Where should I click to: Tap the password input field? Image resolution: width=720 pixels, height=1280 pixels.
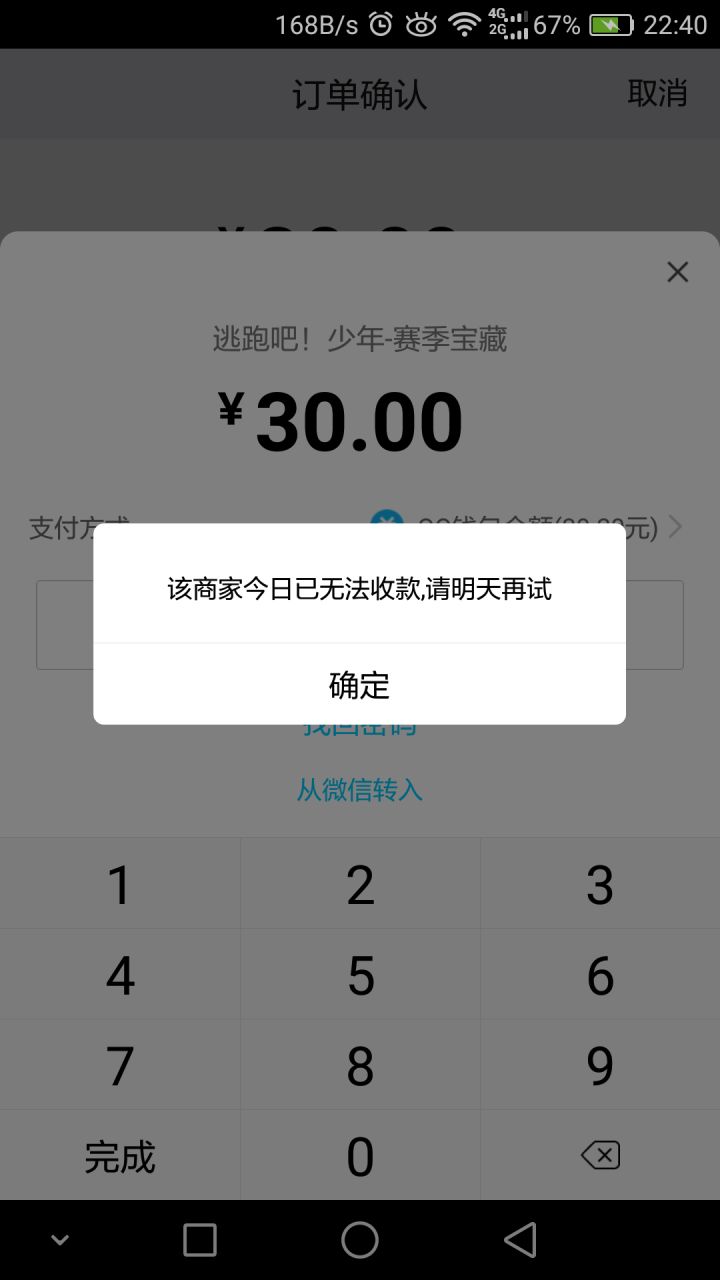[x=360, y=624]
